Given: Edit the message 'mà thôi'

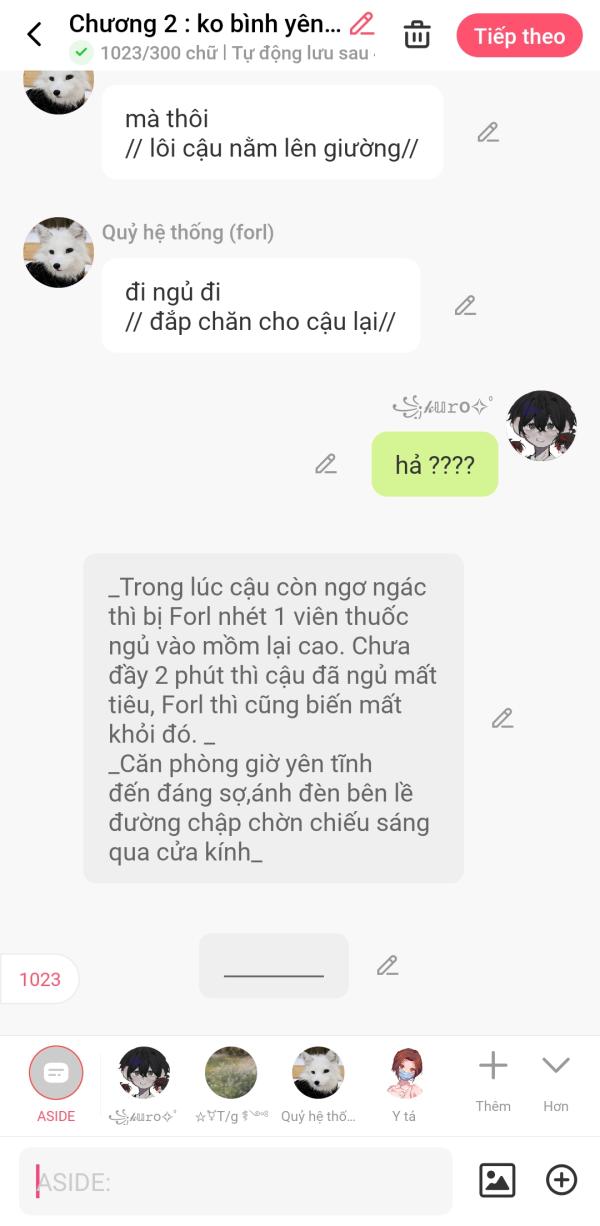Looking at the screenshot, I should click(x=488, y=132).
